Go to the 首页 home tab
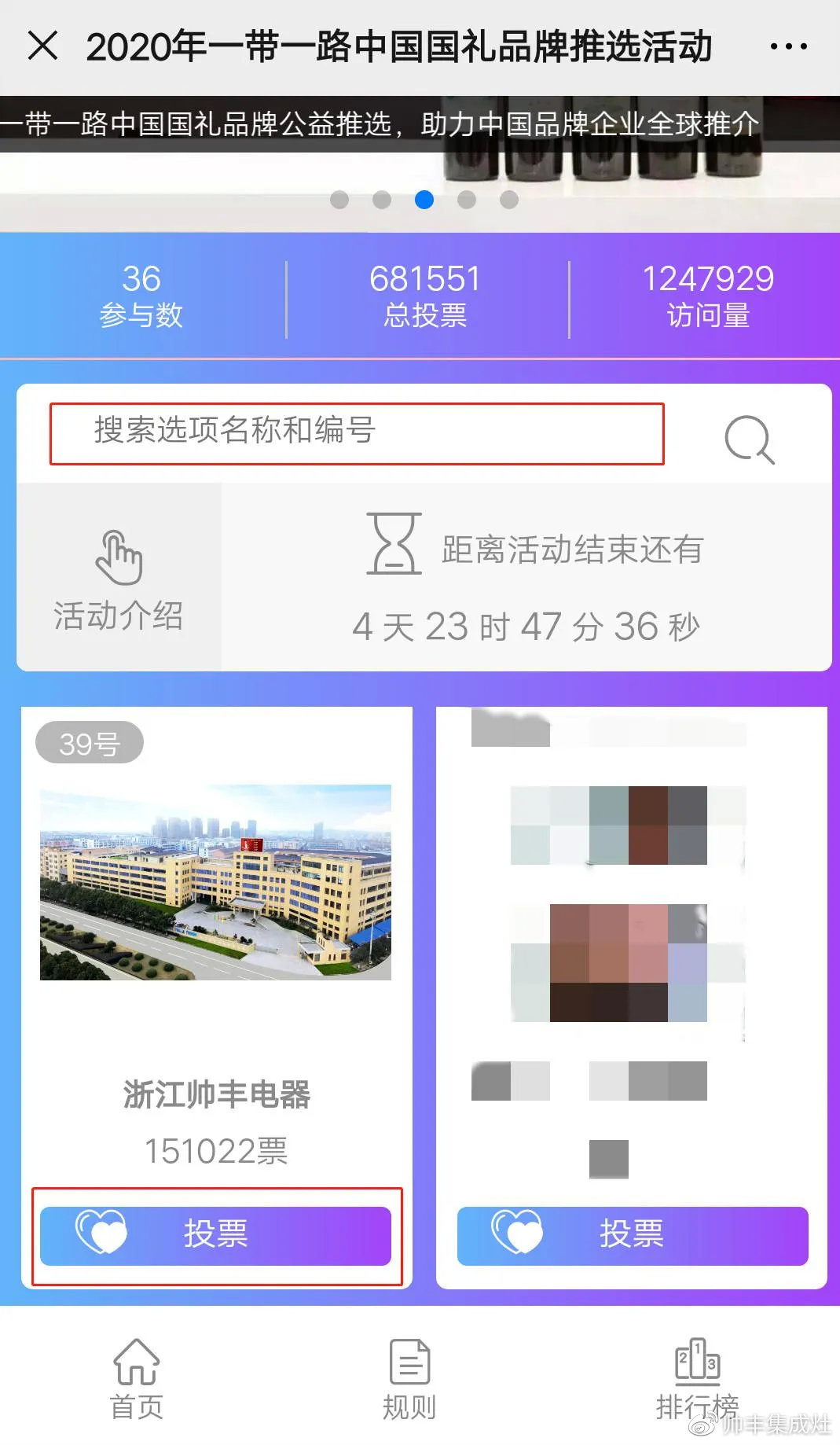Viewport: 840px width, 1445px height. click(x=137, y=1380)
